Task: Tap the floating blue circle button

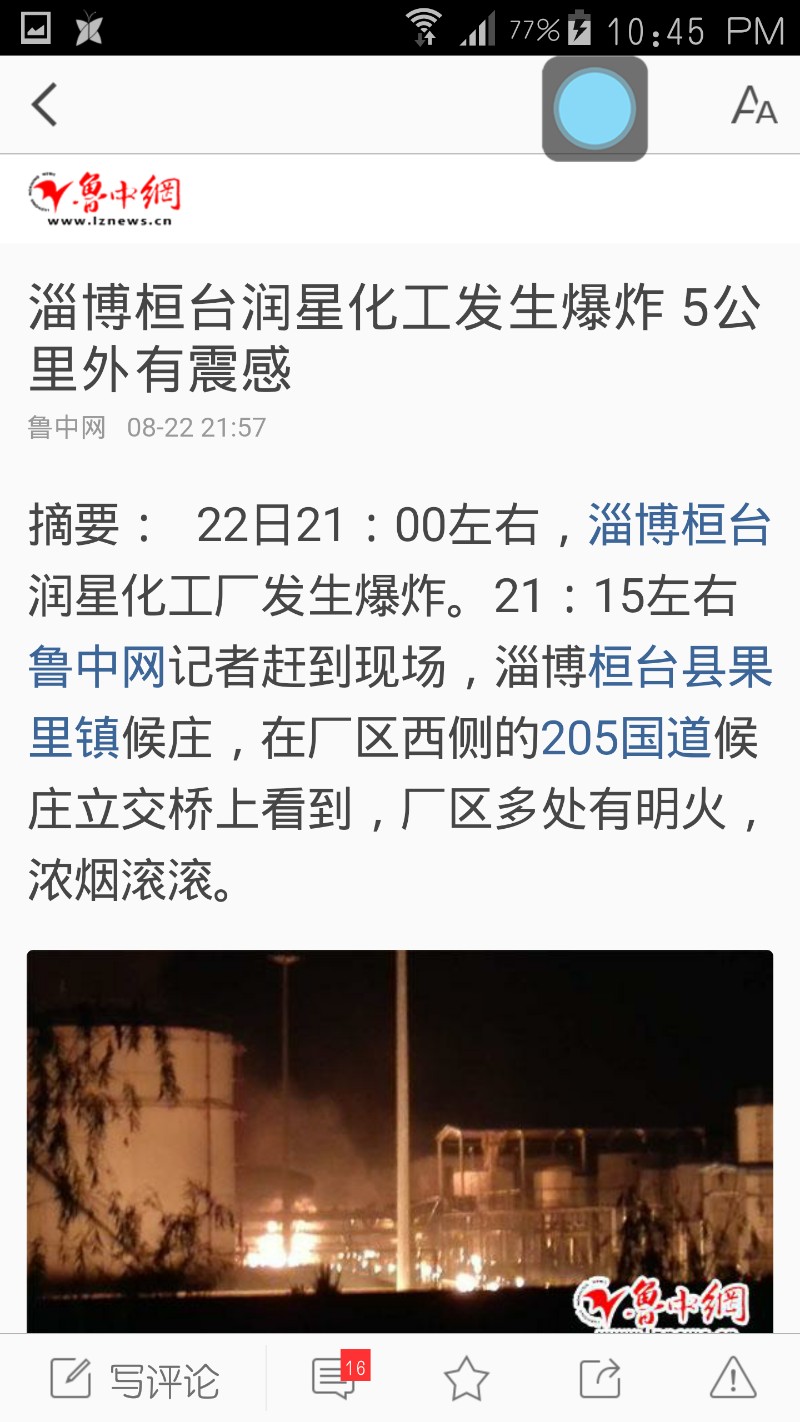Action: point(595,108)
